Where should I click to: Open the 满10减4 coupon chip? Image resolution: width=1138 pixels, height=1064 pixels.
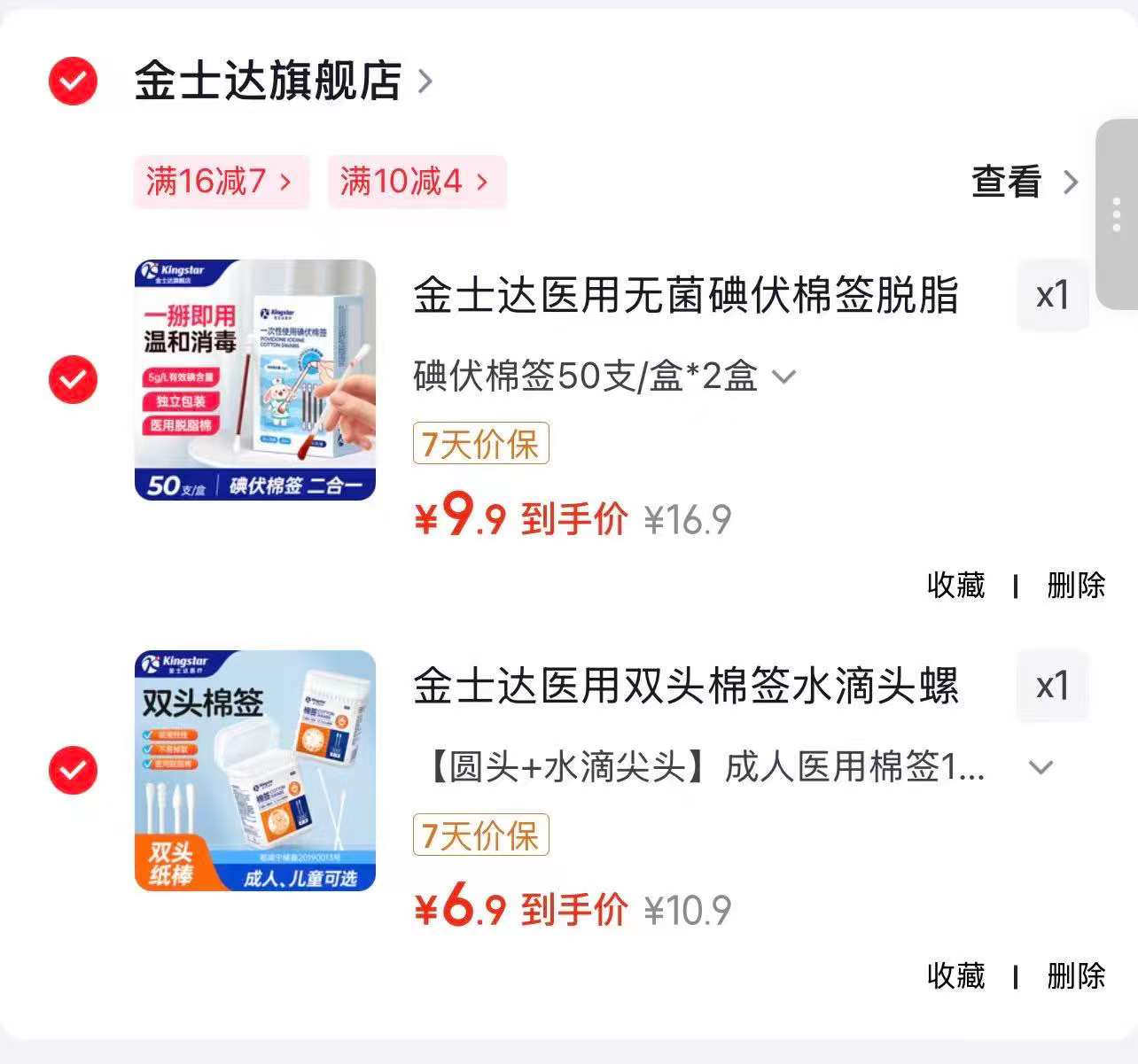415,182
